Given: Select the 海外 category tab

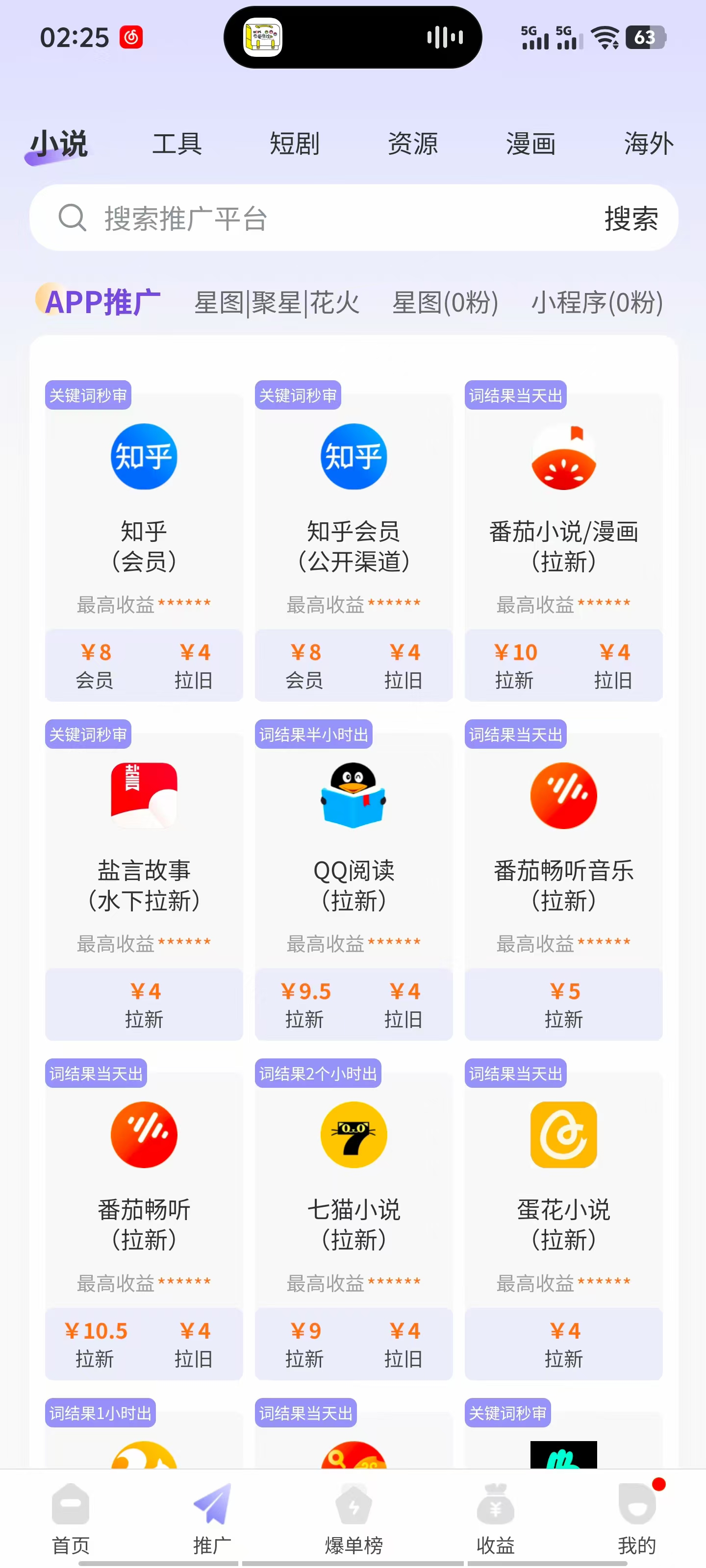Looking at the screenshot, I should (x=649, y=144).
